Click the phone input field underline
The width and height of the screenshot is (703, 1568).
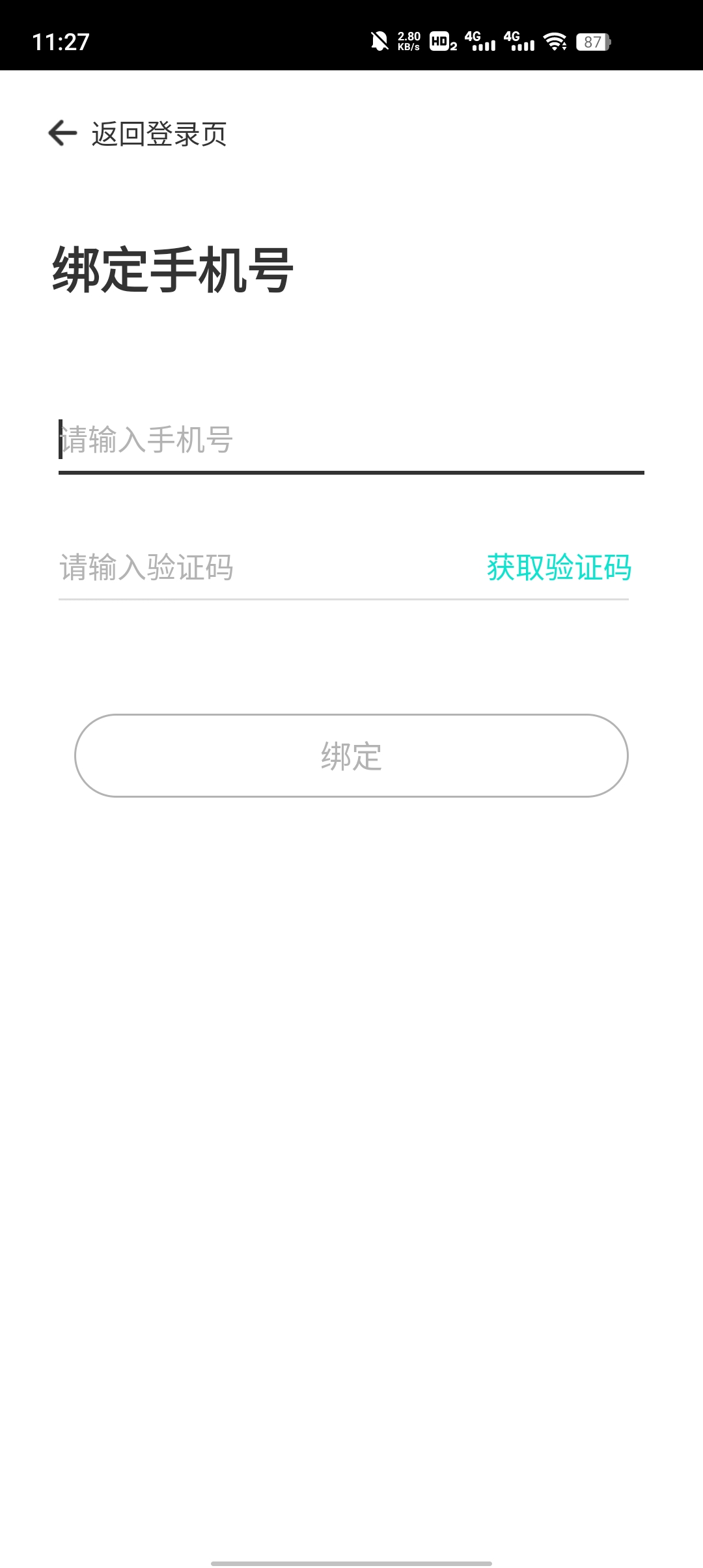coord(351,475)
